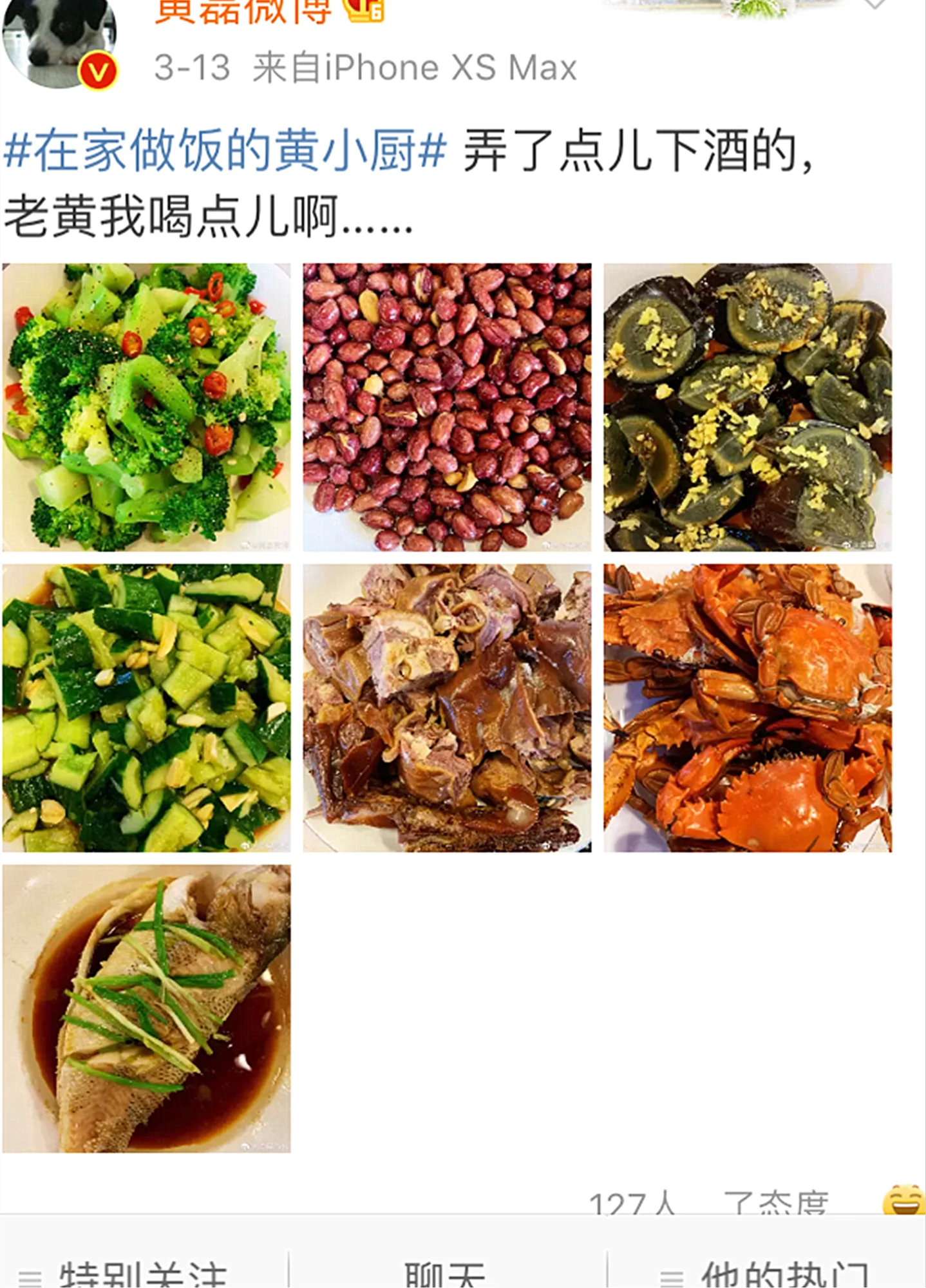Enlarge the smashed cucumber photo
The width and height of the screenshot is (926, 1288).
click(146, 708)
